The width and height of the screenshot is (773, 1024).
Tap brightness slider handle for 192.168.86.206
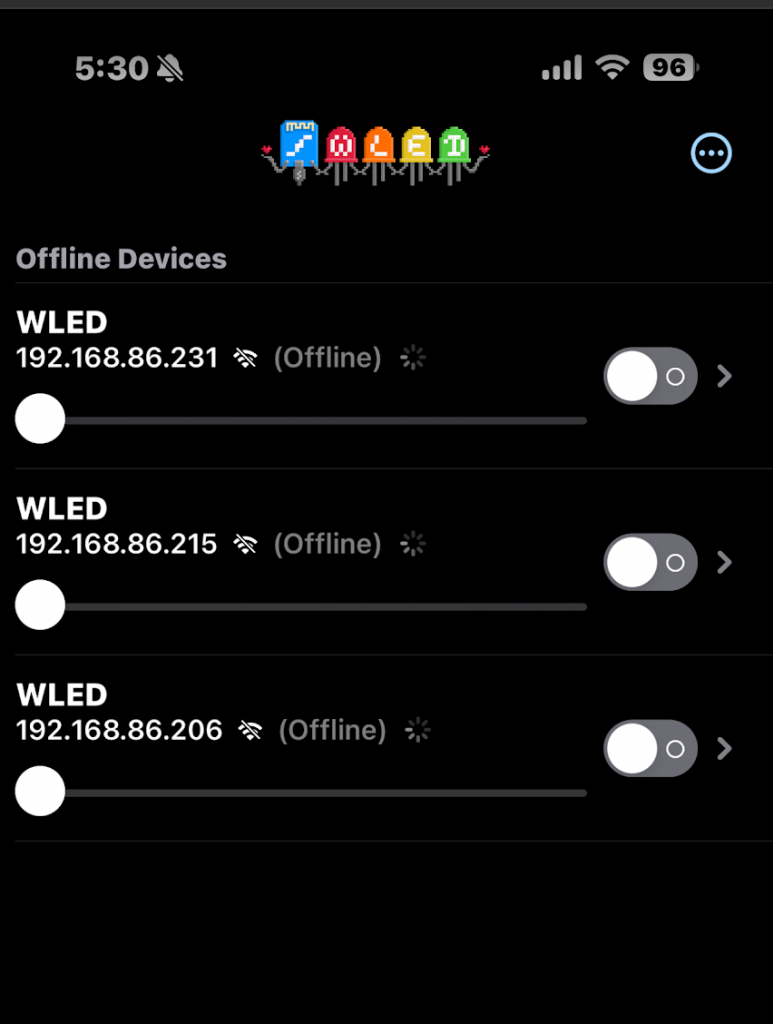pyautogui.click(x=40, y=791)
